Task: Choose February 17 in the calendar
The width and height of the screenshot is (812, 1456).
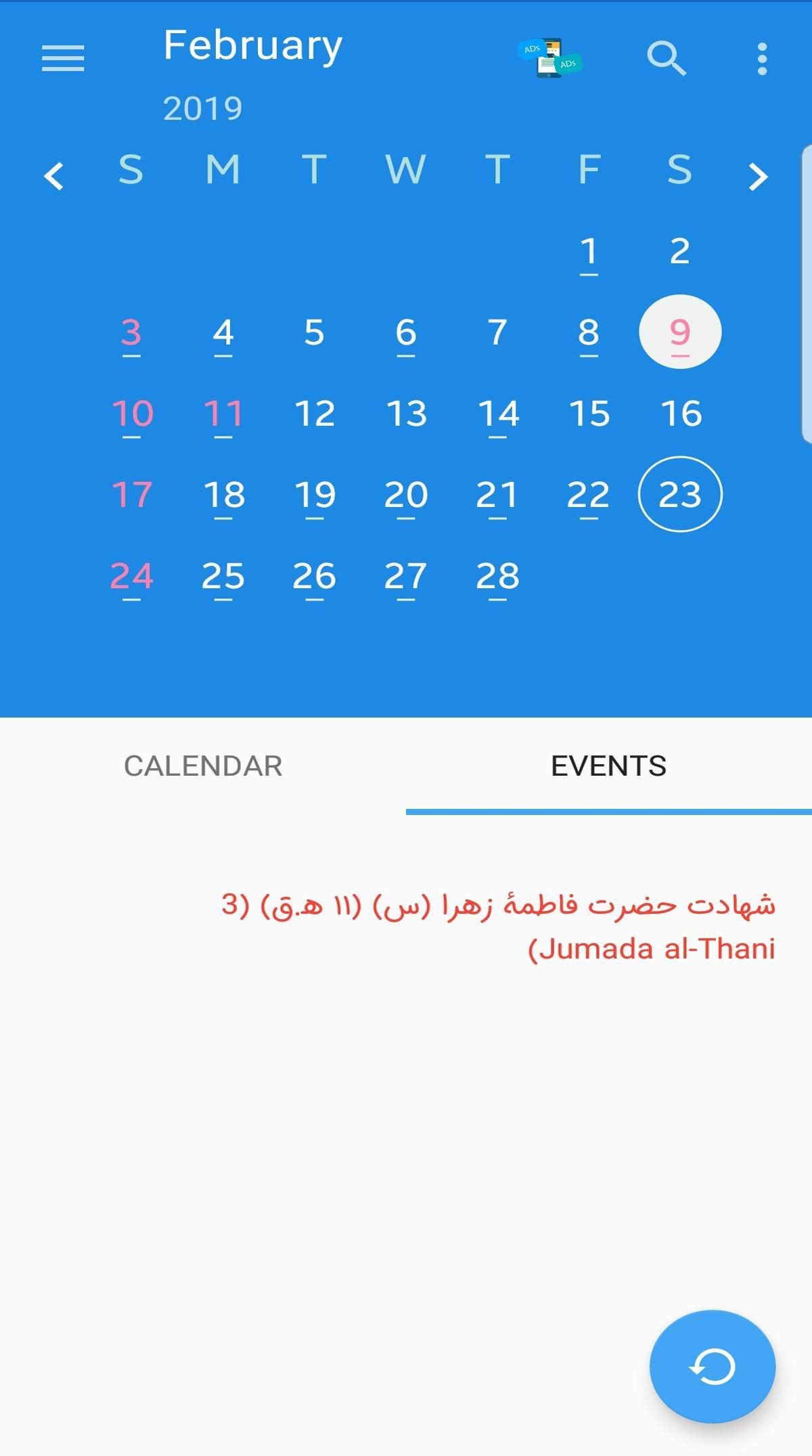Action: point(131,495)
